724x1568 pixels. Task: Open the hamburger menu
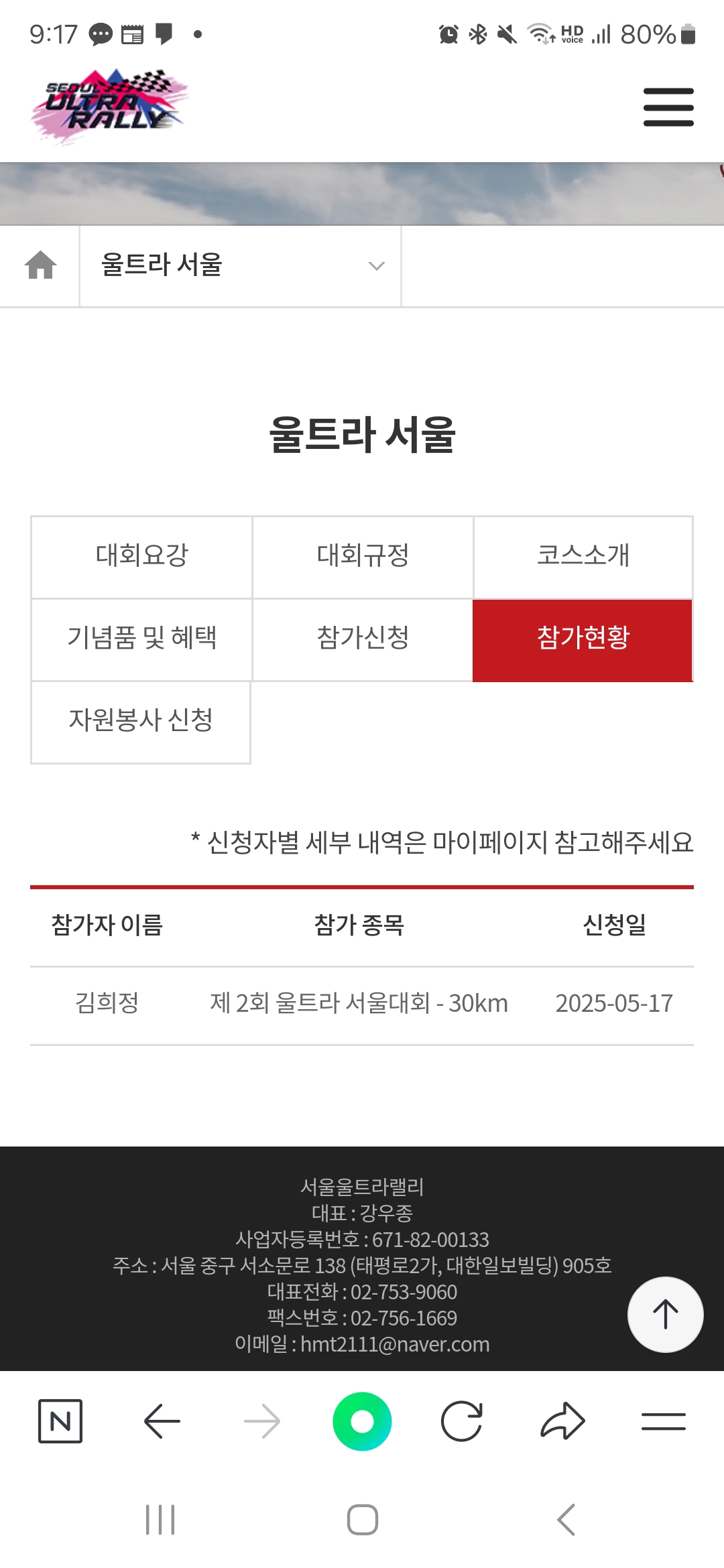click(668, 107)
